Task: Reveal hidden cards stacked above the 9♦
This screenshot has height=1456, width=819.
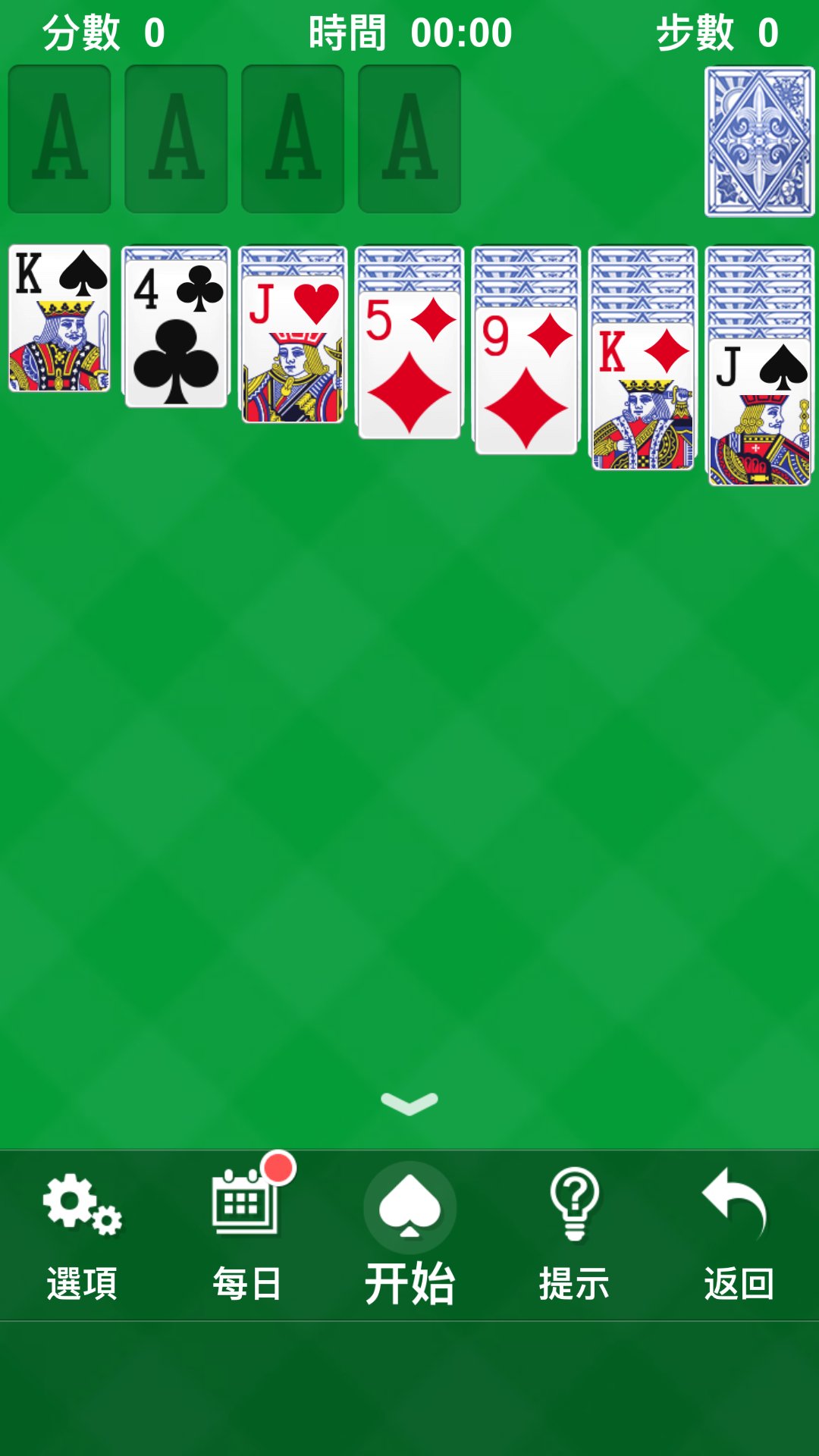Action: [x=526, y=273]
